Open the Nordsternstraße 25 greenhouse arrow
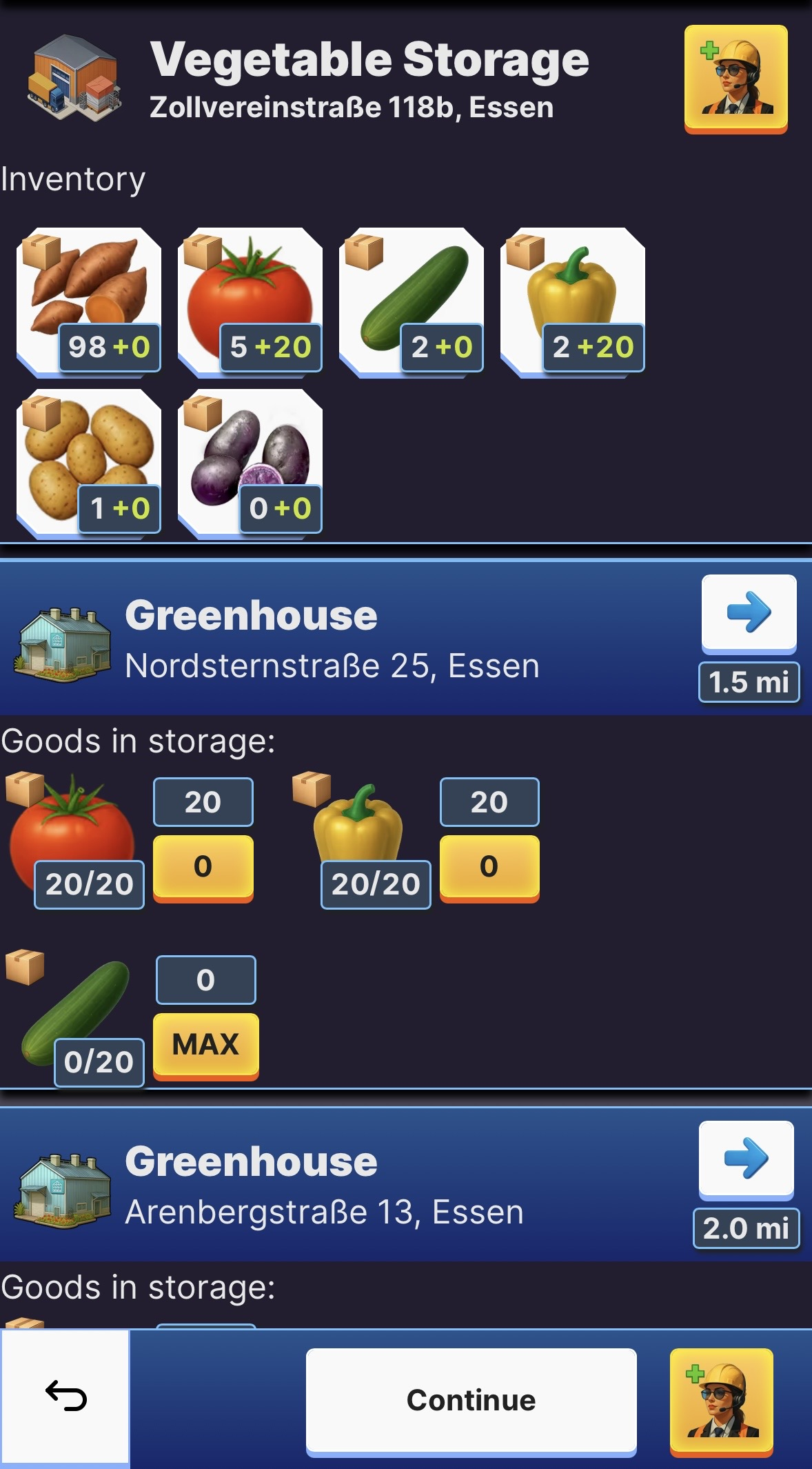 (749, 612)
